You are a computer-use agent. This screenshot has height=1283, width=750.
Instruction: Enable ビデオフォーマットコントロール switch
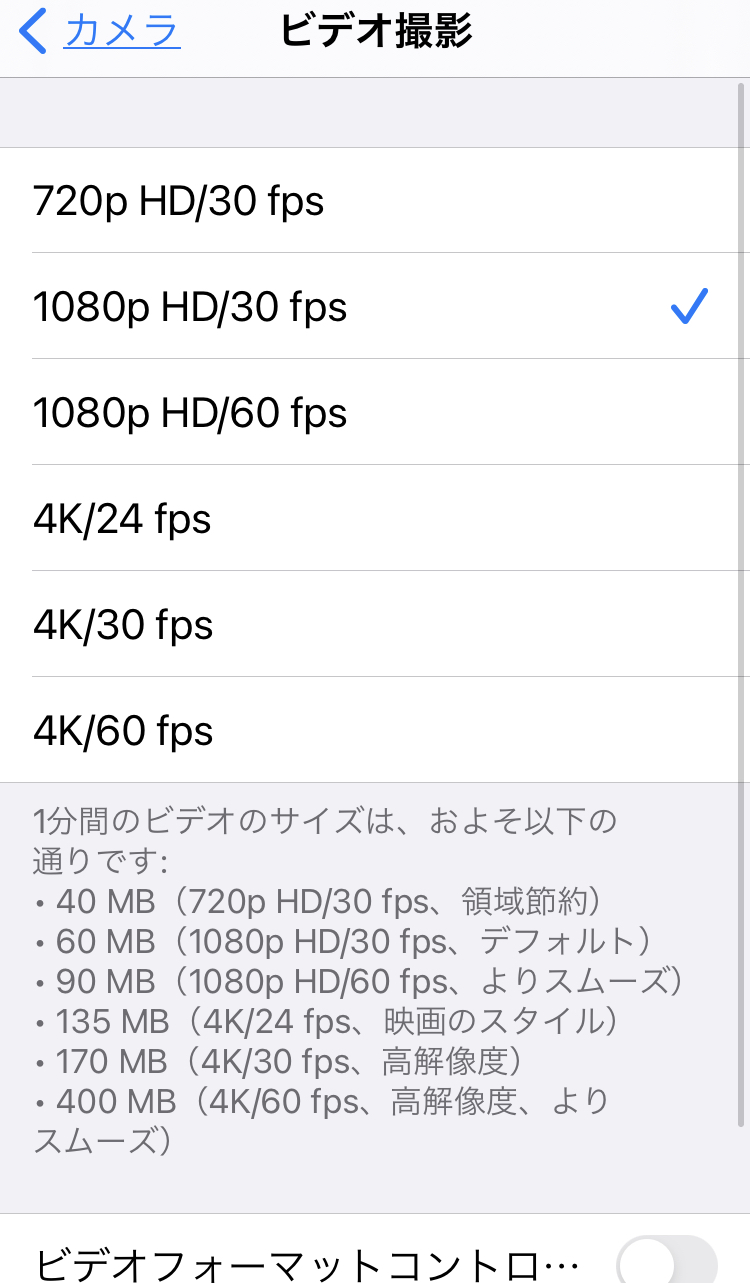coord(666,1261)
